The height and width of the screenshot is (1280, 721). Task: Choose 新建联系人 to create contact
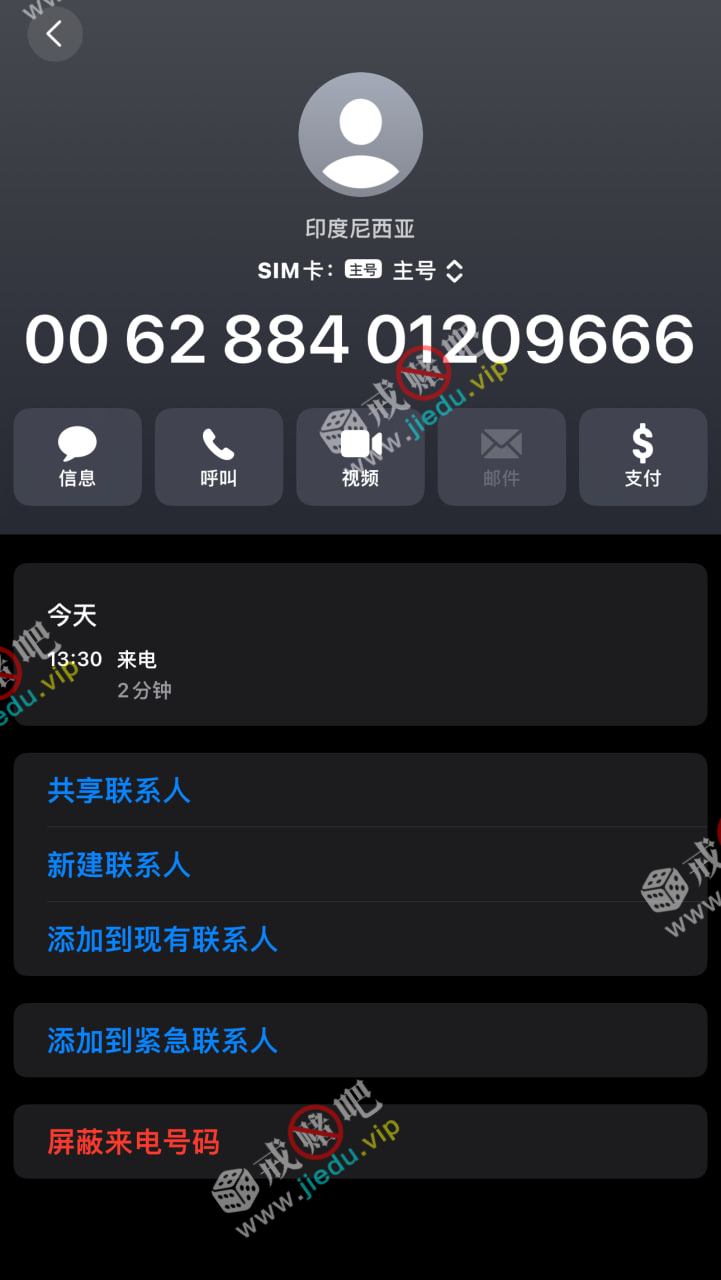coord(118,865)
